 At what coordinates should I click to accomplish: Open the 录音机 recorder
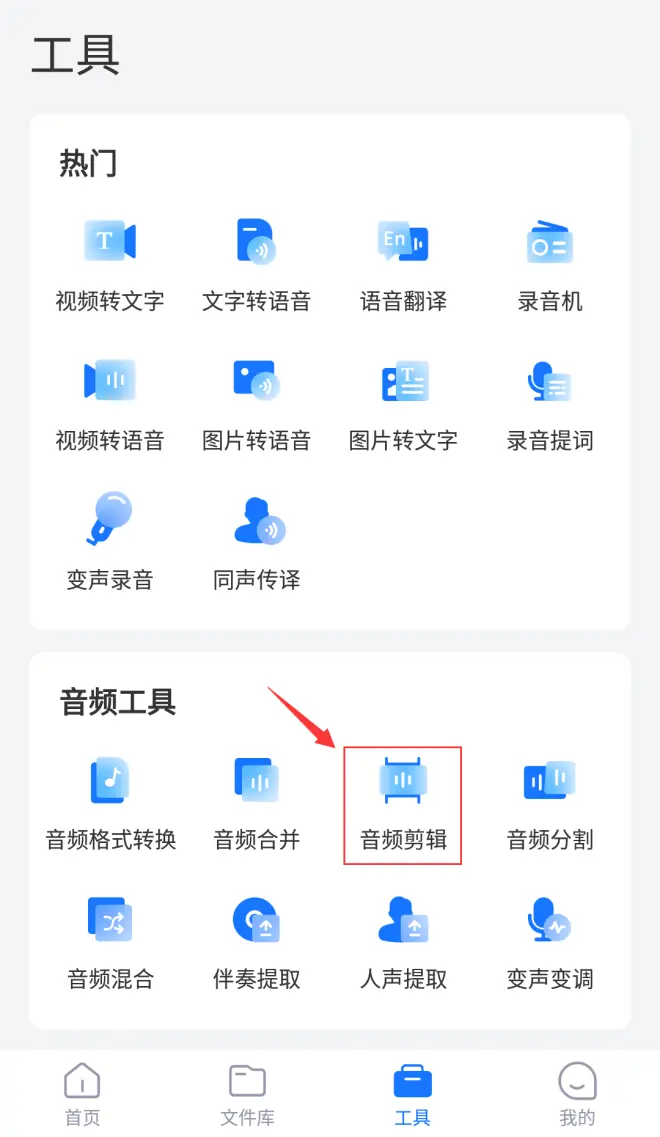[550, 264]
